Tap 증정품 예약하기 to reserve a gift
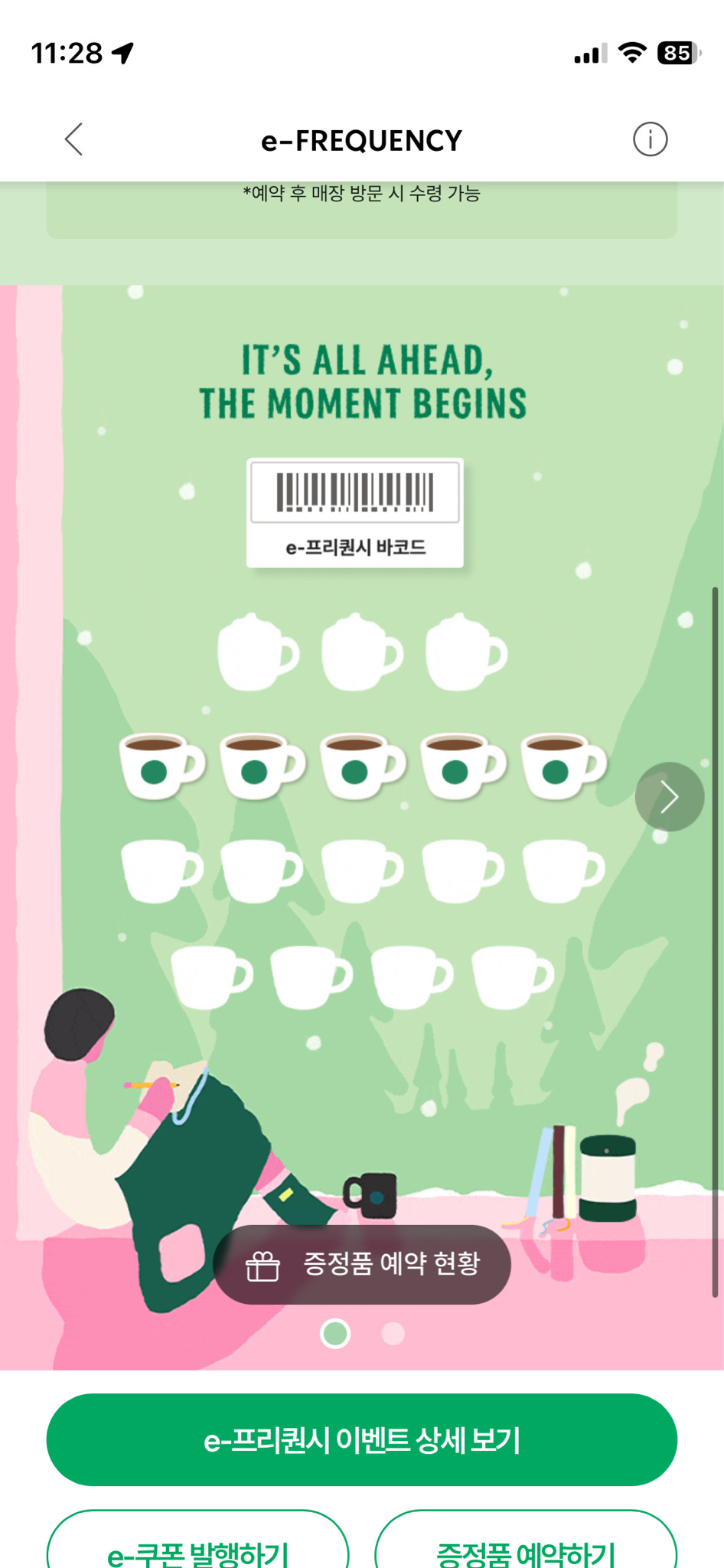Image resolution: width=724 pixels, height=1568 pixels. (x=526, y=1547)
